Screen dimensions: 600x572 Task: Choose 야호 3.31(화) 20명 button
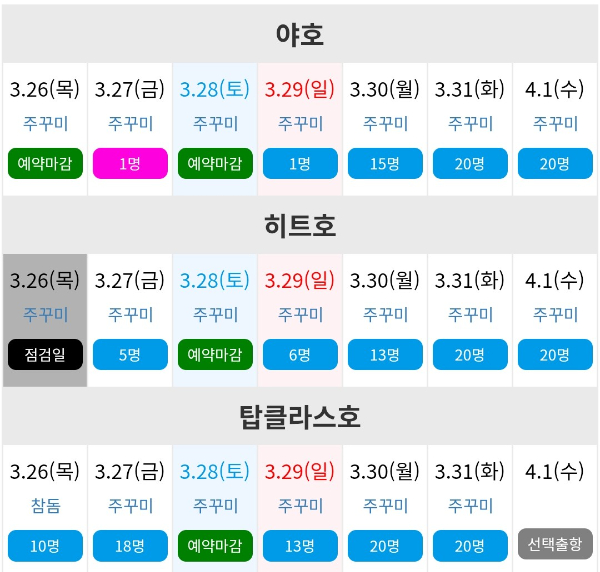tap(470, 163)
